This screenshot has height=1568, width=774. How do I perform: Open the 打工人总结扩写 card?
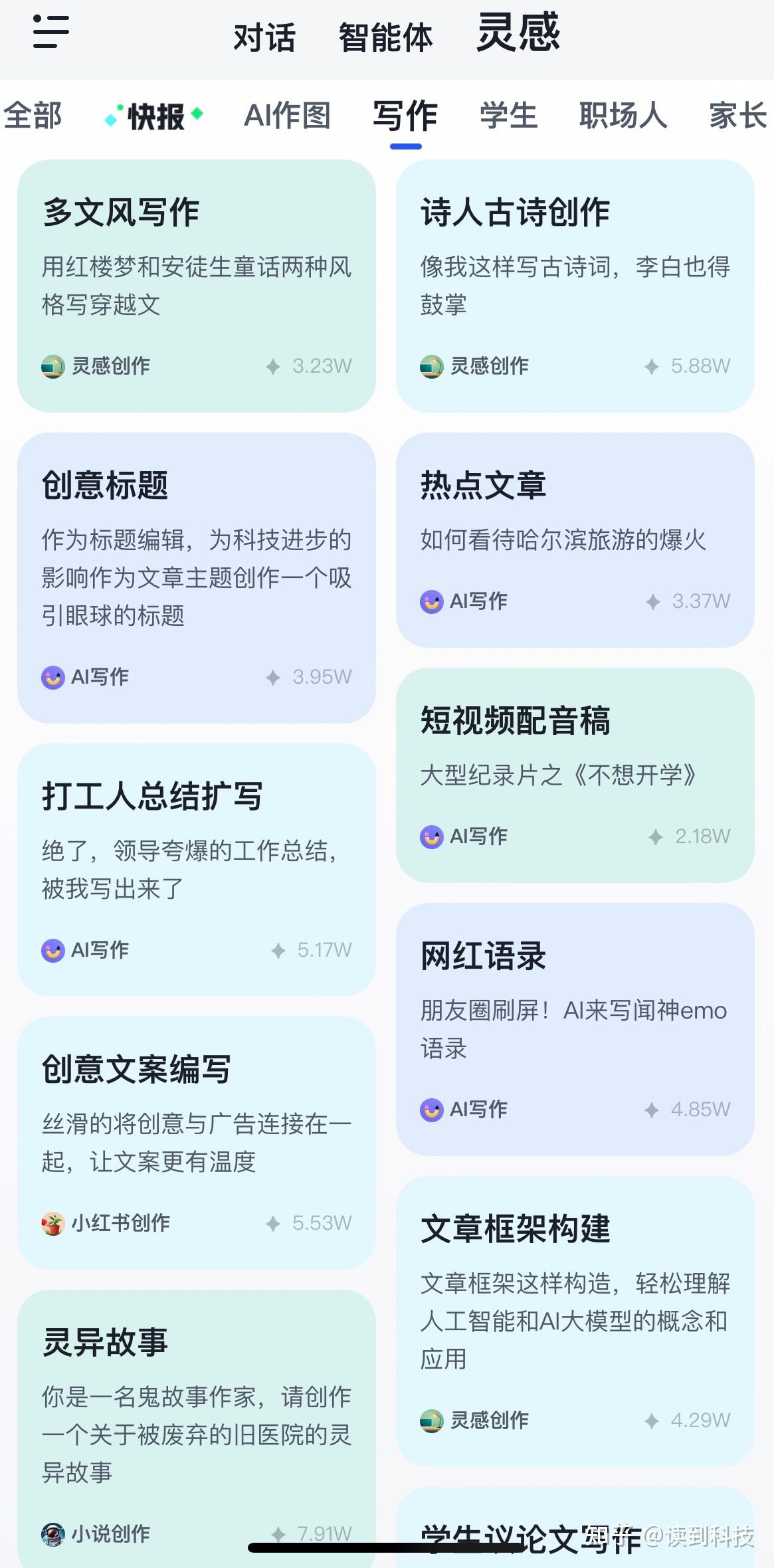click(x=197, y=870)
